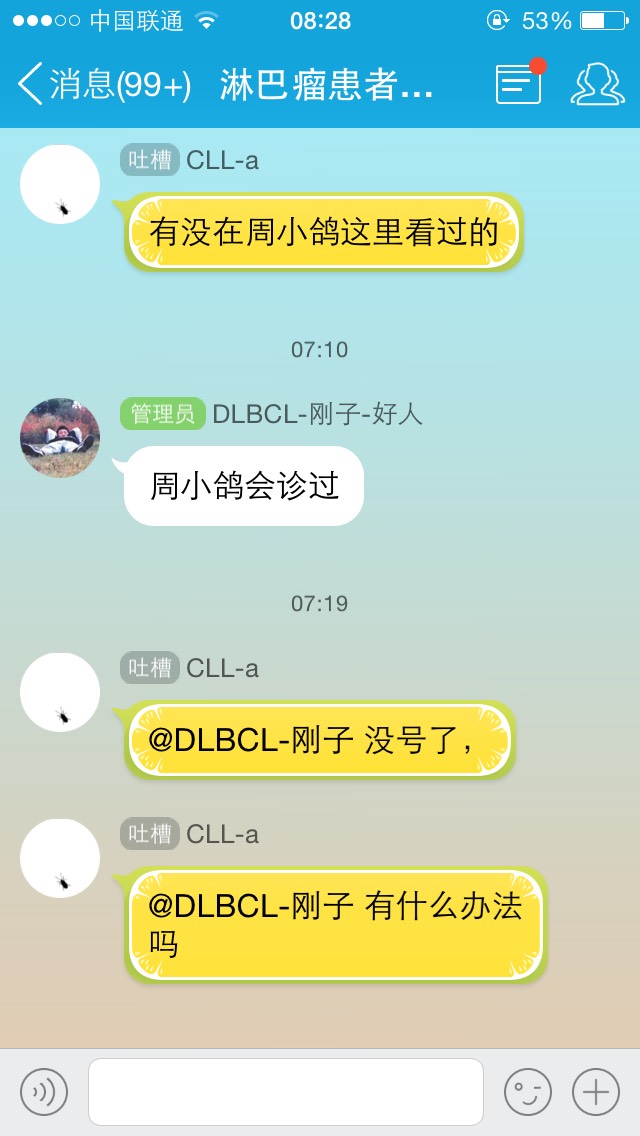
Task: Open CLL-a's avatar beside '没号了,' message
Action: click(60, 692)
